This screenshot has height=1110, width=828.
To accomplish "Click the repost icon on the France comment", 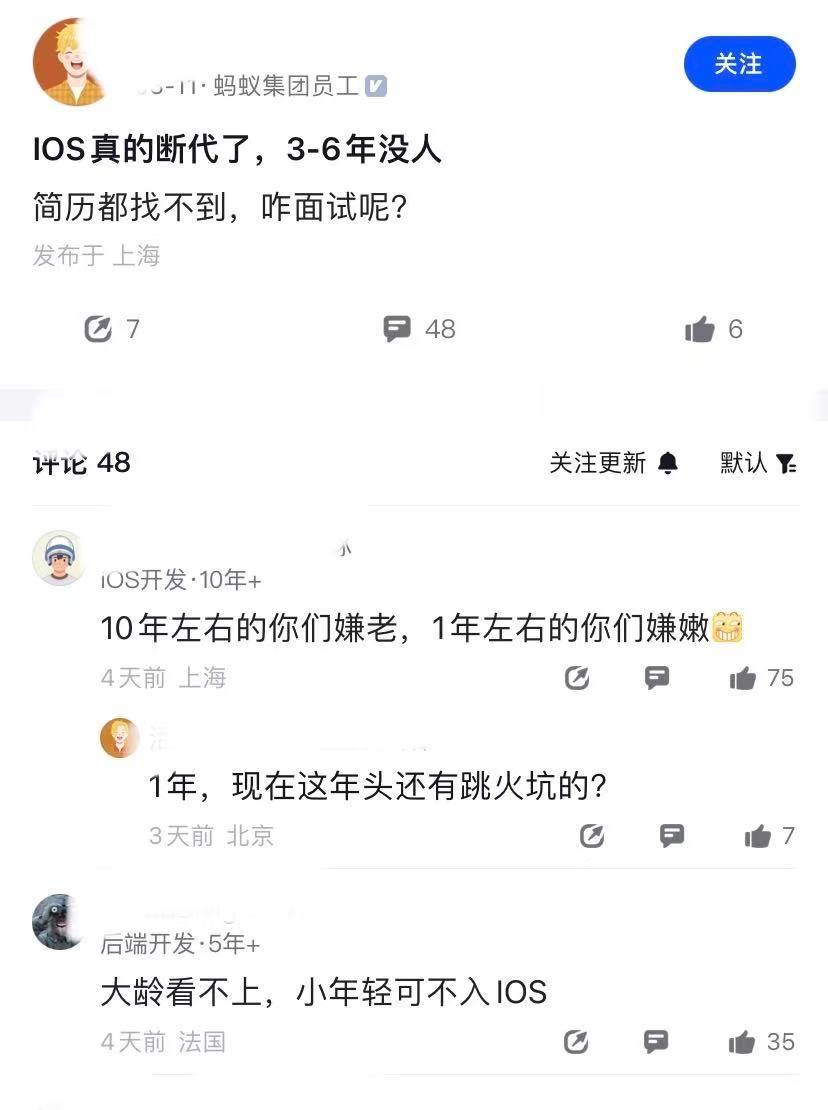I will [x=575, y=1042].
